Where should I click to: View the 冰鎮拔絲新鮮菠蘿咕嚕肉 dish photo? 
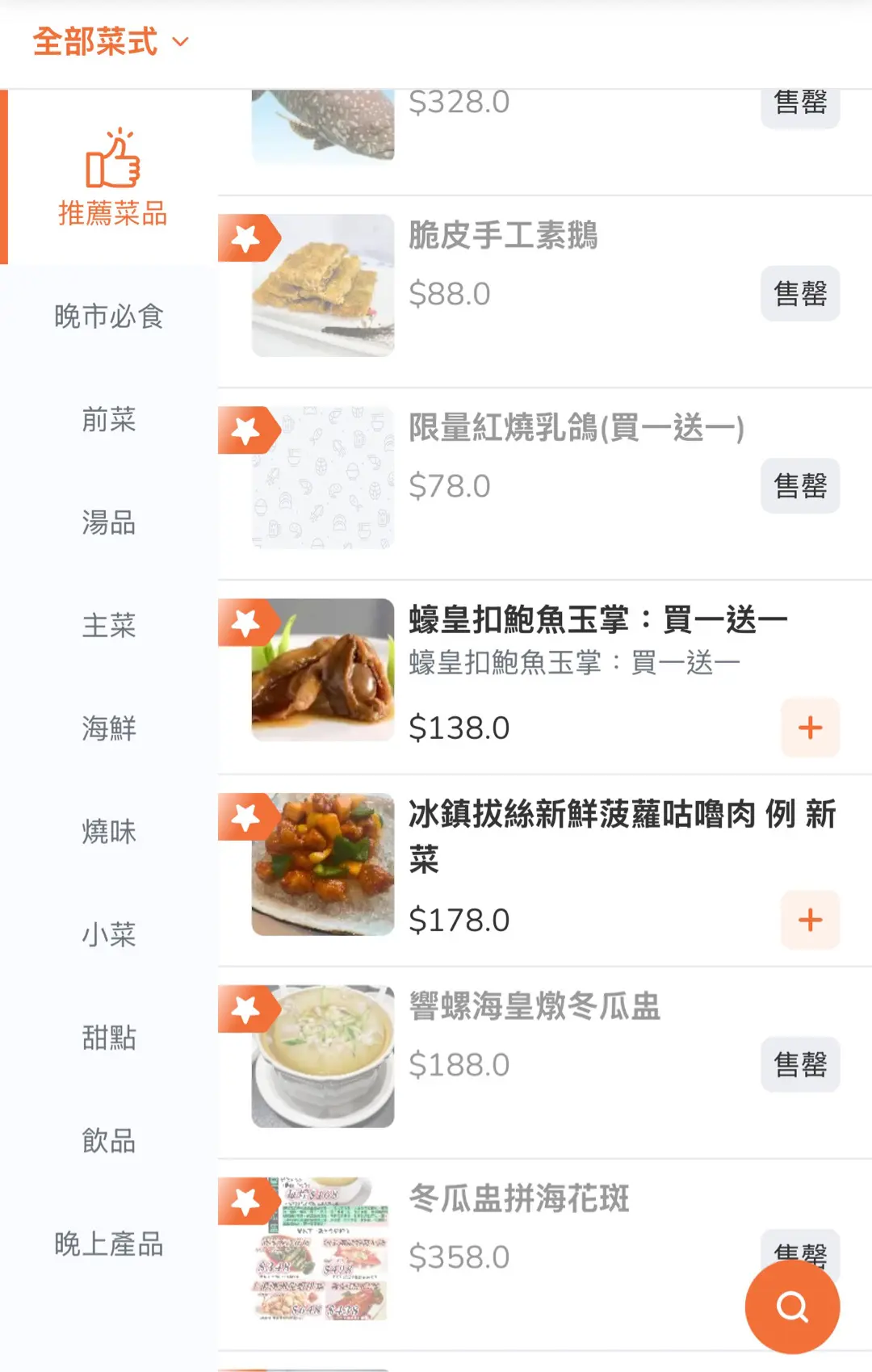click(x=323, y=864)
